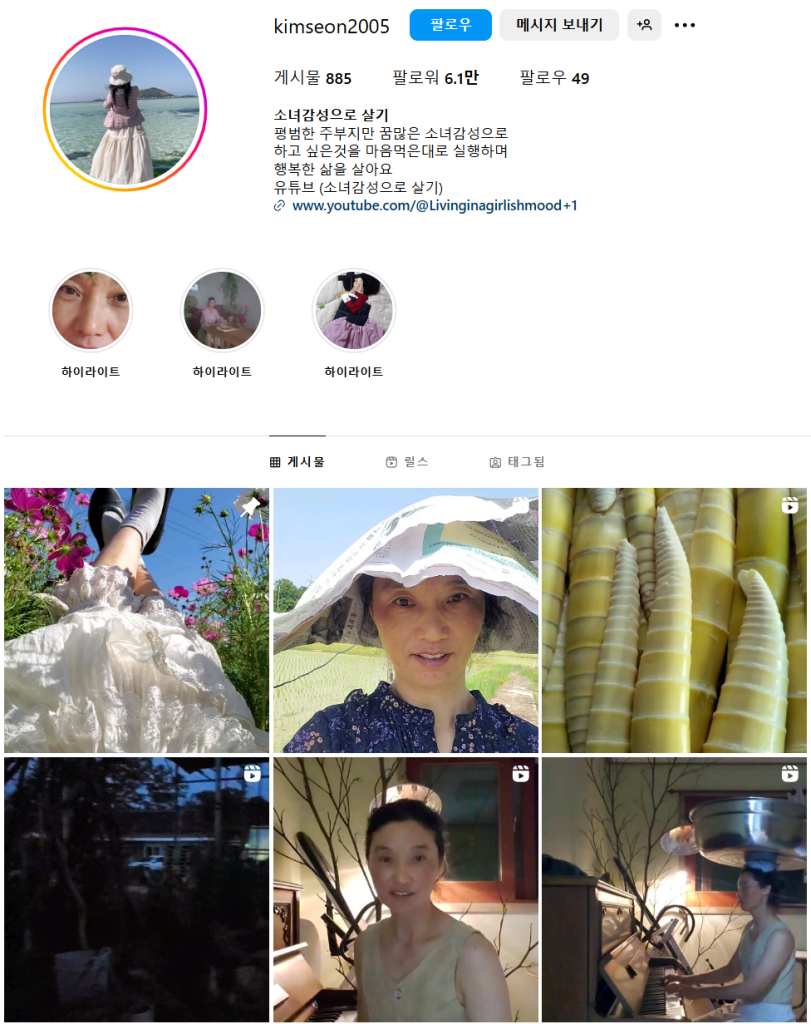The width and height of the screenshot is (811, 1024).
Task: Switch to the 릴스 reels tab
Action: tap(407, 462)
